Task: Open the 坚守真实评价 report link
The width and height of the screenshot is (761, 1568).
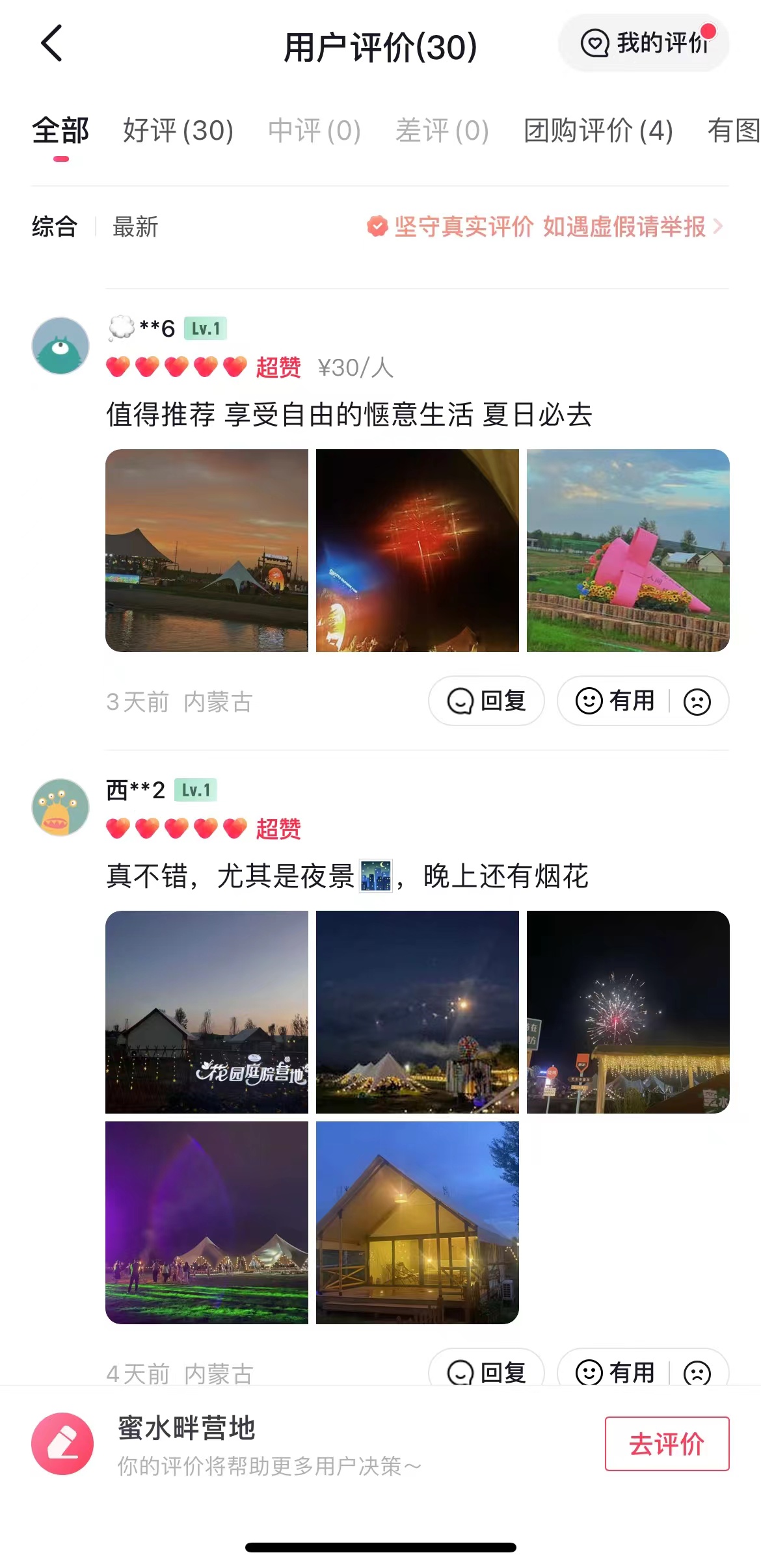Action: (x=545, y=227)
